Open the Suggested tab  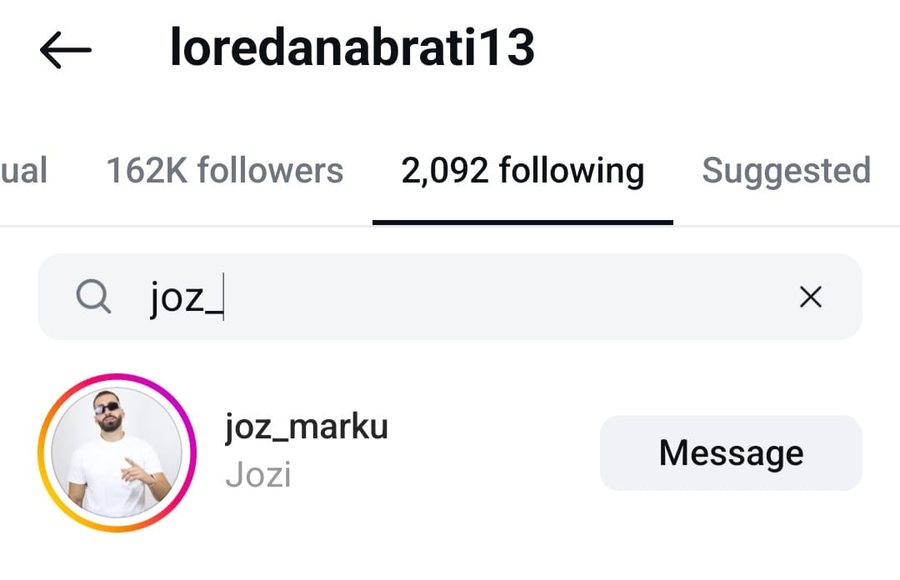(x=785, y=171)
